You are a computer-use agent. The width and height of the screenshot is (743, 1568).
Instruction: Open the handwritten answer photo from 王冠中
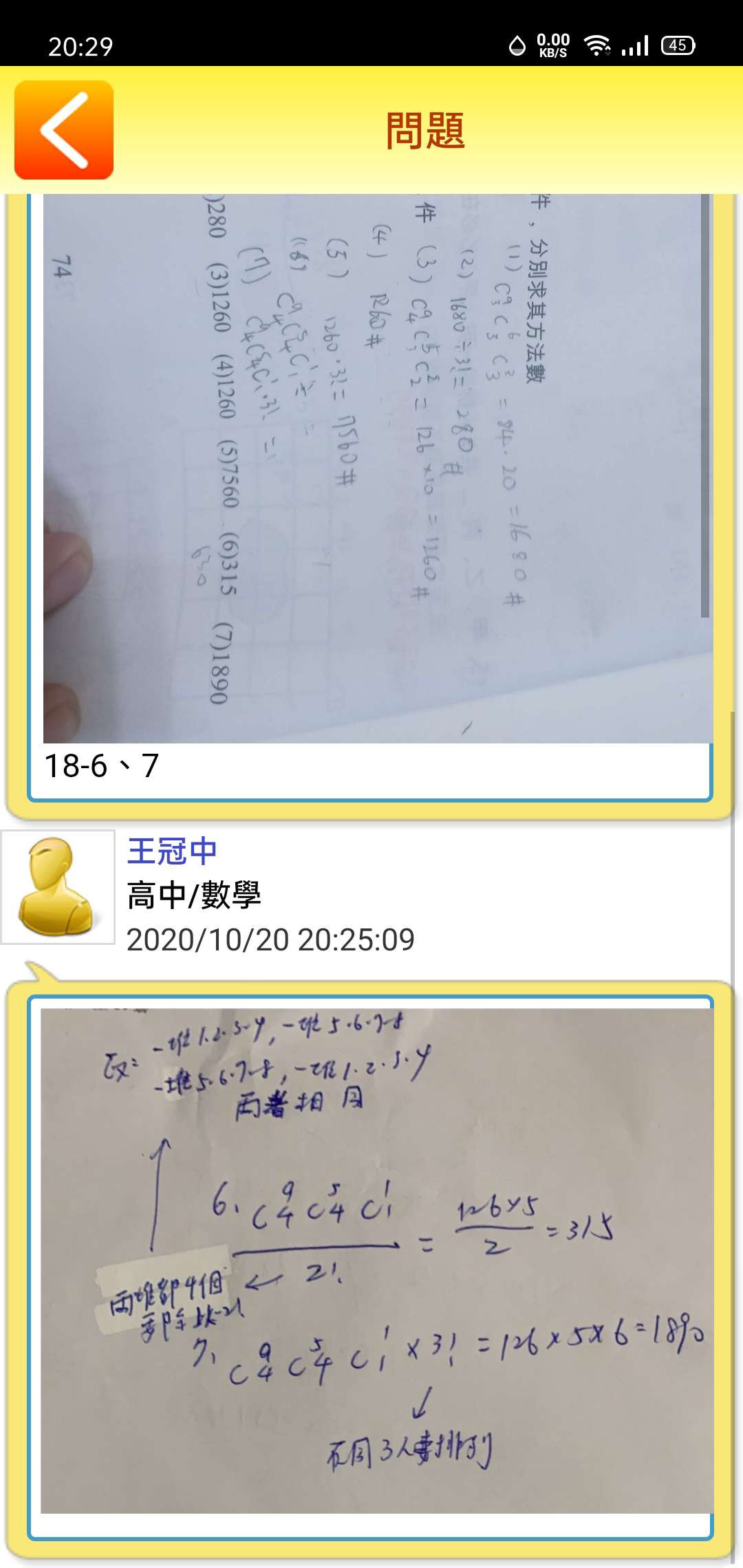[x=377, y=1260]
